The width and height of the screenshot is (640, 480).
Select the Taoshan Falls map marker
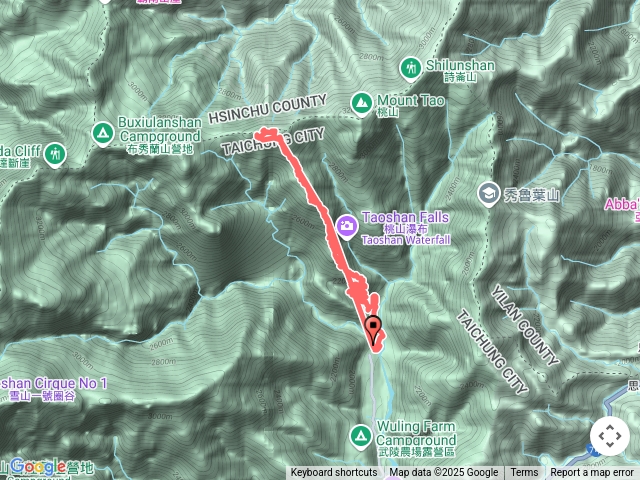(345, 225)
